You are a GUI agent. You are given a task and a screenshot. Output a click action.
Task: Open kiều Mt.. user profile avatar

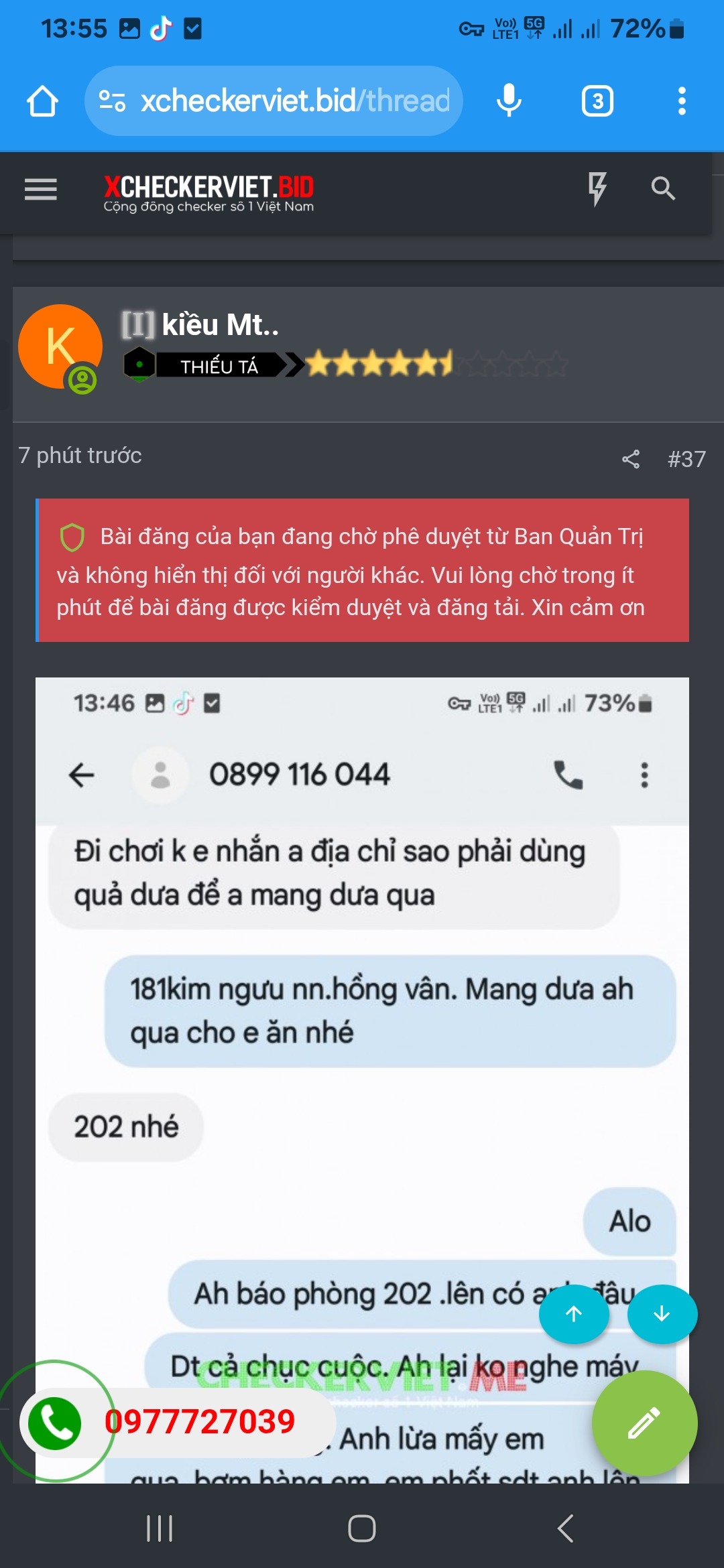(x=60, y=346)
